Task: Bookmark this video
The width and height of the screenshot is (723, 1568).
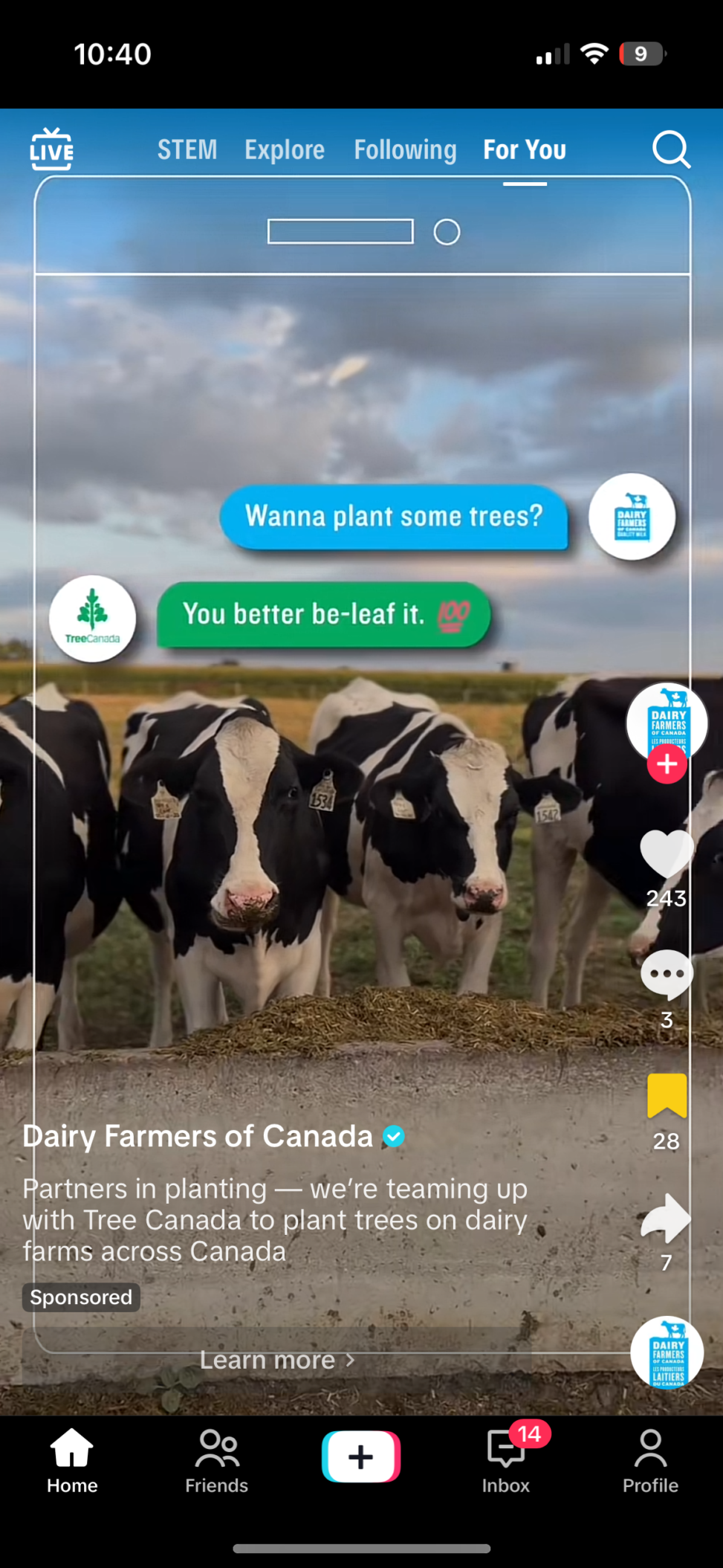Action: pyautogui.click(x=667, y=1096)
